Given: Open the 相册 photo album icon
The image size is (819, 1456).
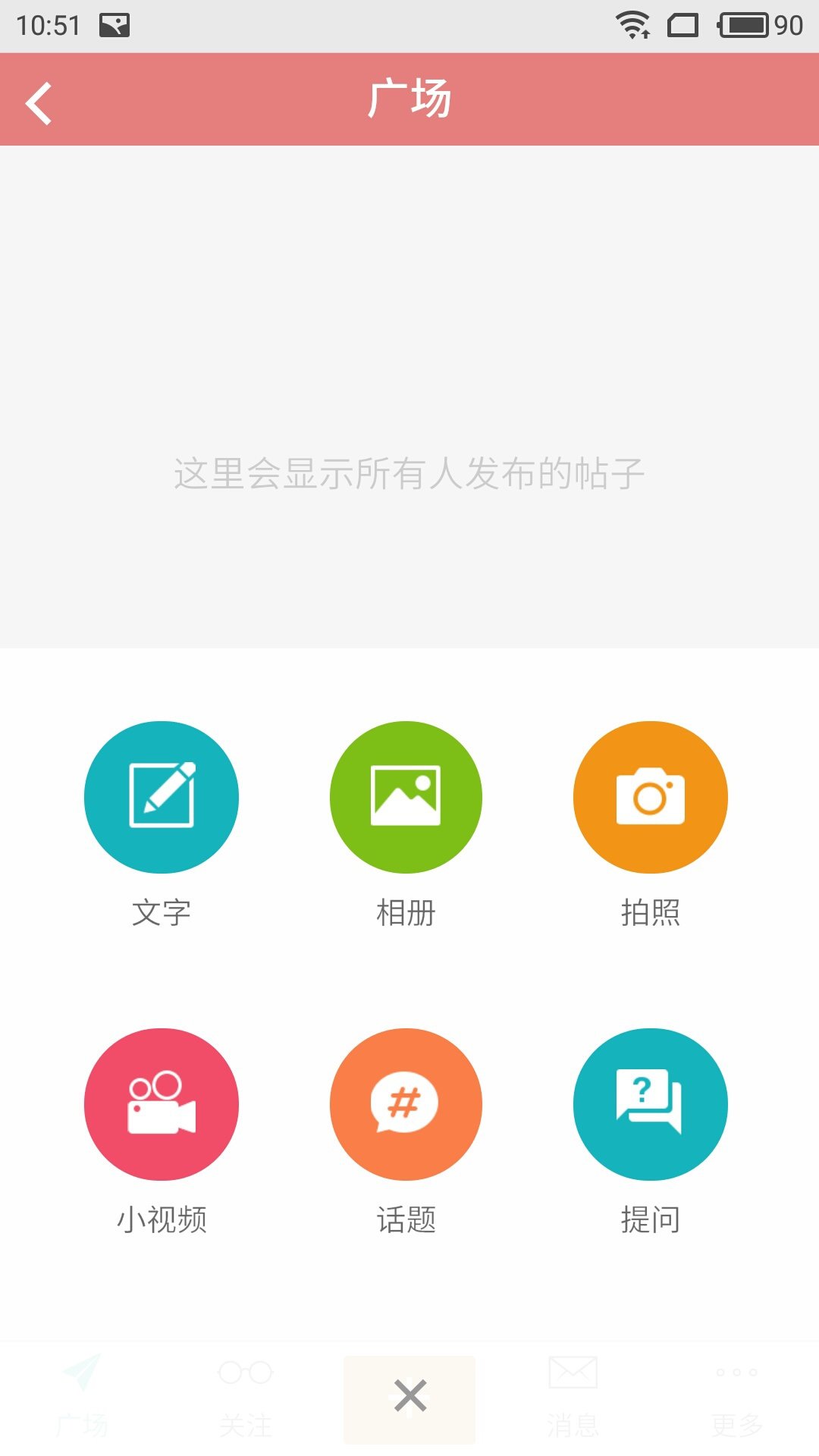Looking at the screenshot, I should (407, 798).
